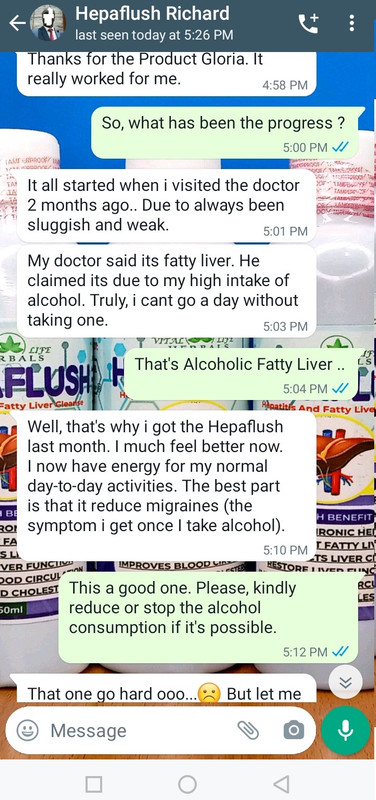The height and width of the screenshot is (800, 376).
Task: Open recent apps from the navigation bar
Action: tap(94, 783)
